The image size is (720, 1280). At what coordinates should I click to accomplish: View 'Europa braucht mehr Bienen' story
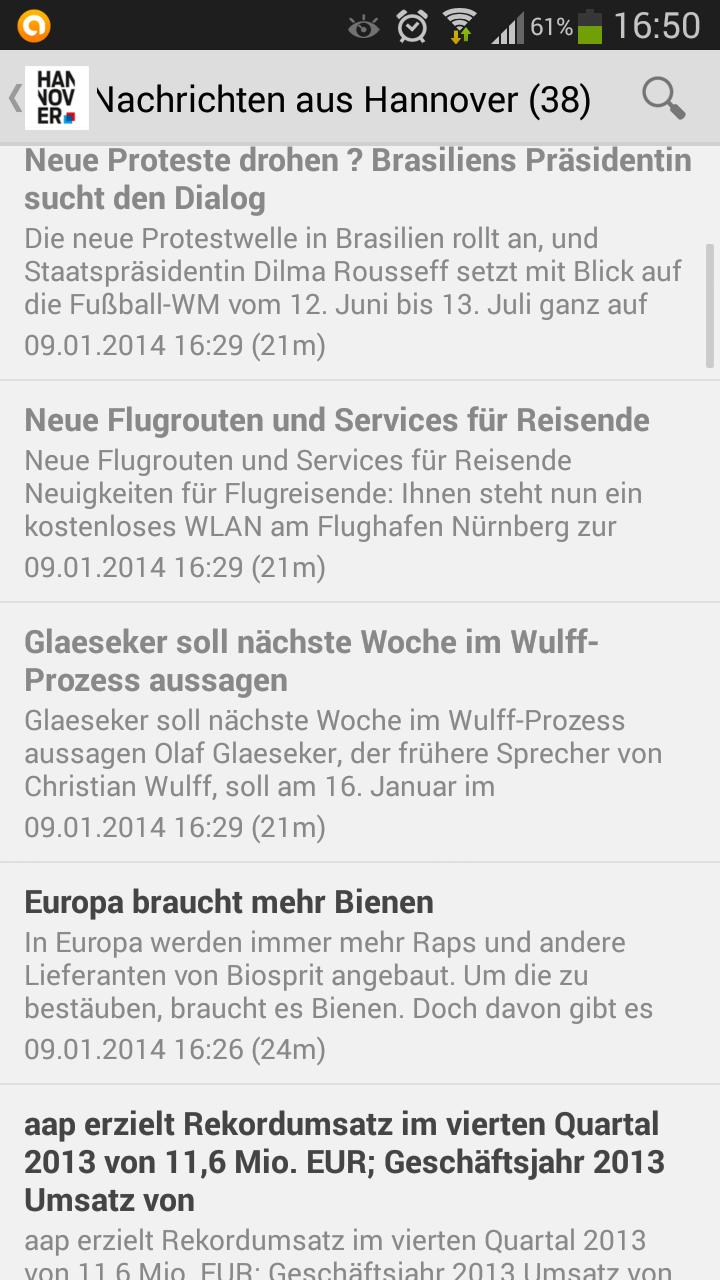coord(358,973)
